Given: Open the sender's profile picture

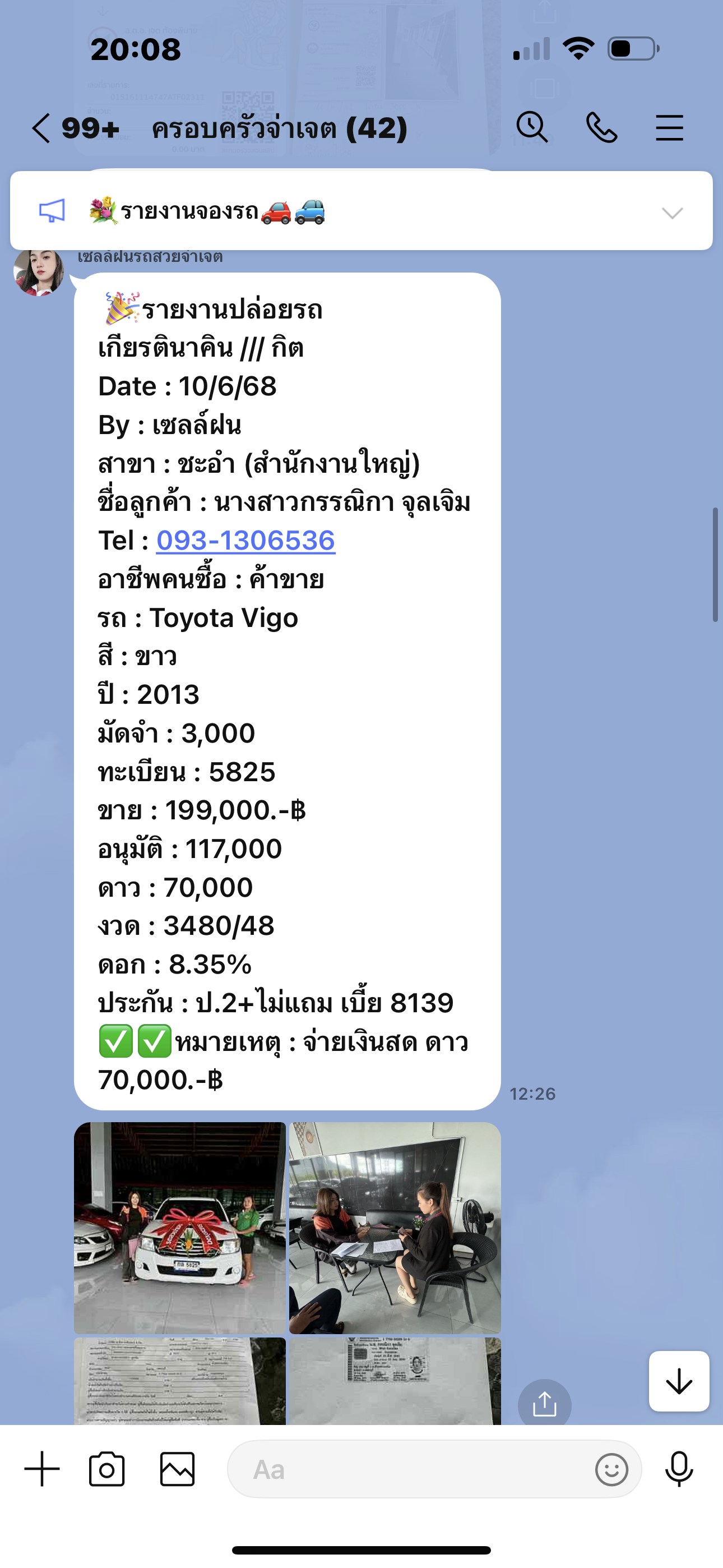Looking at the screenshot, I should pyautogui.click(x=39, y=272).
